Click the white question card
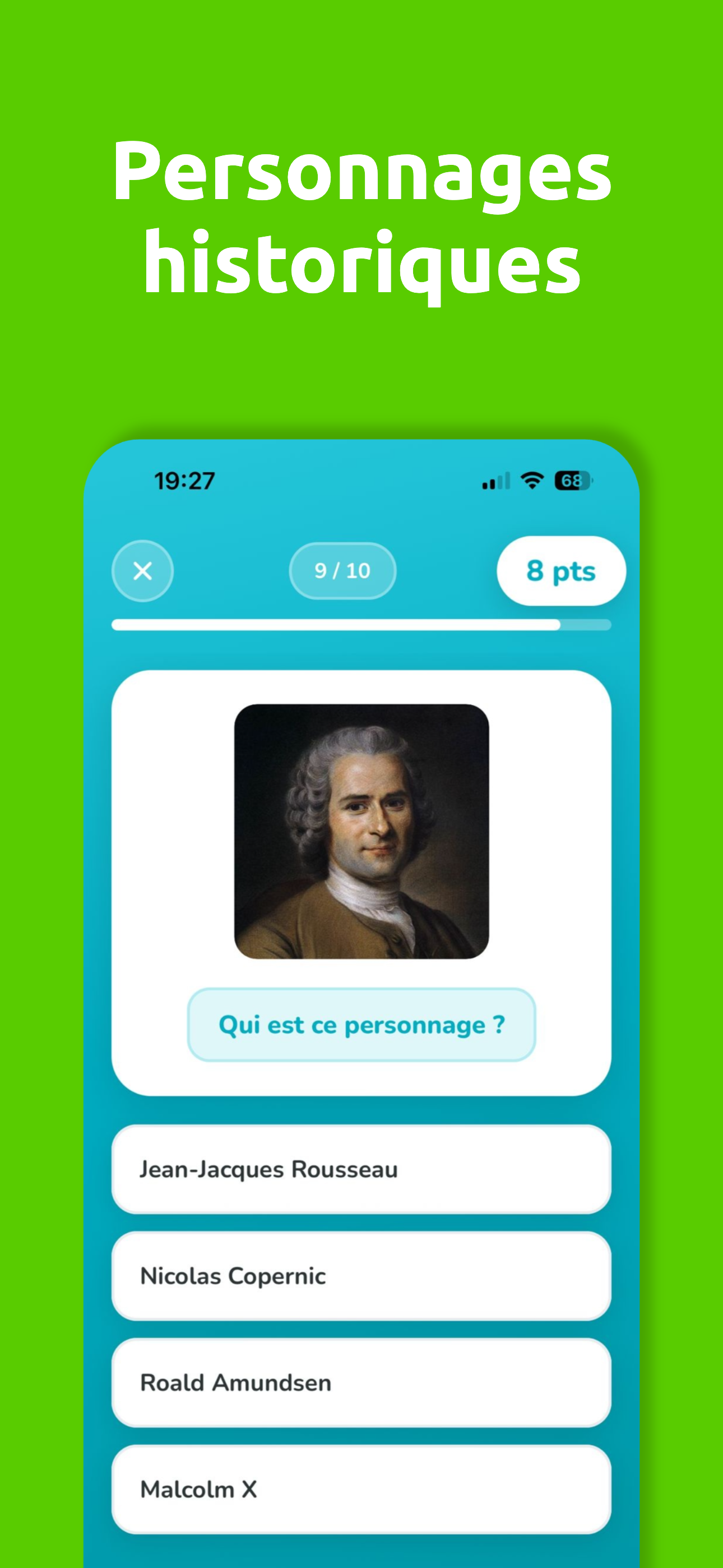723x1568 pixels. click(361, 883)
